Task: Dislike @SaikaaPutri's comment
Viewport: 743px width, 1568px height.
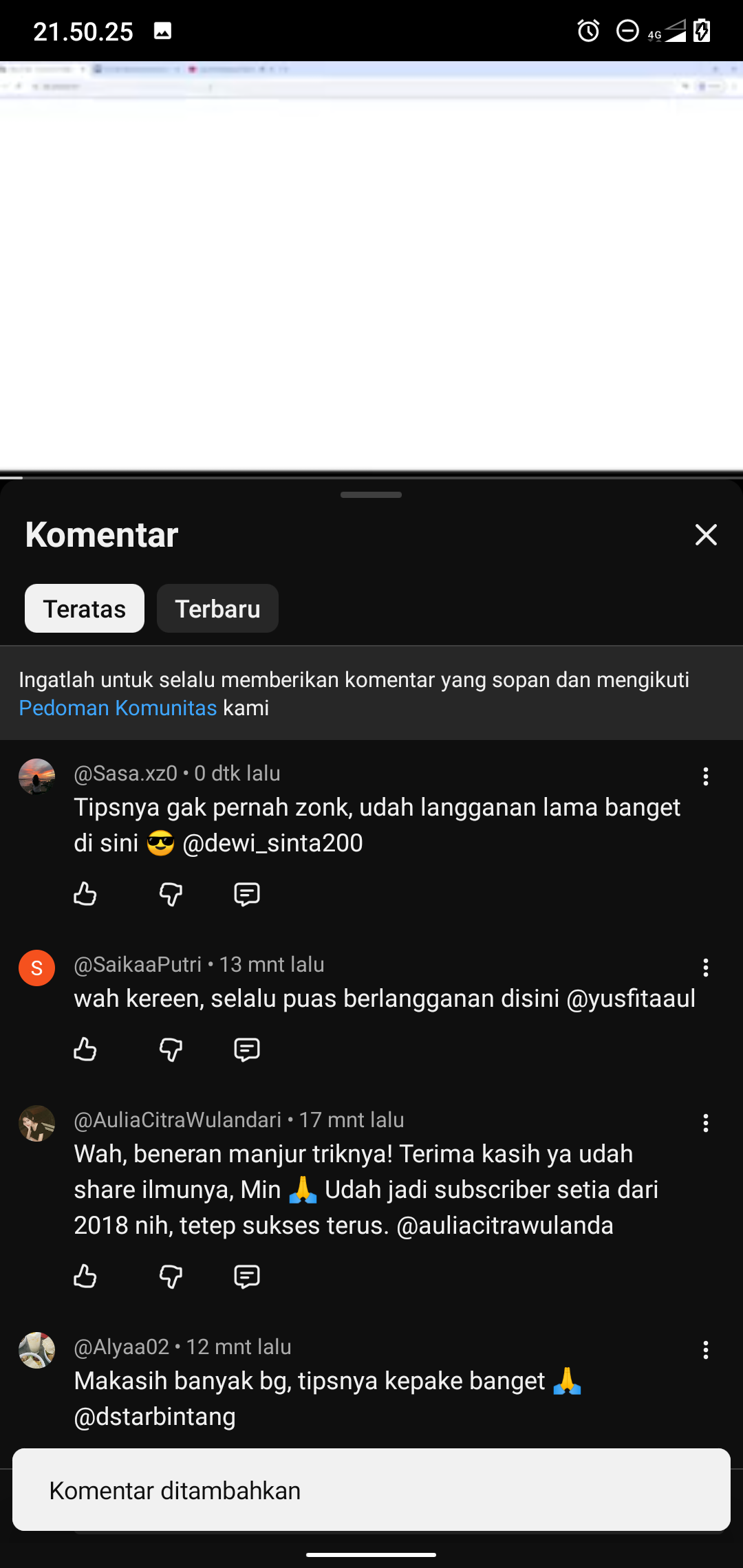Action: tap(171, 1049)
